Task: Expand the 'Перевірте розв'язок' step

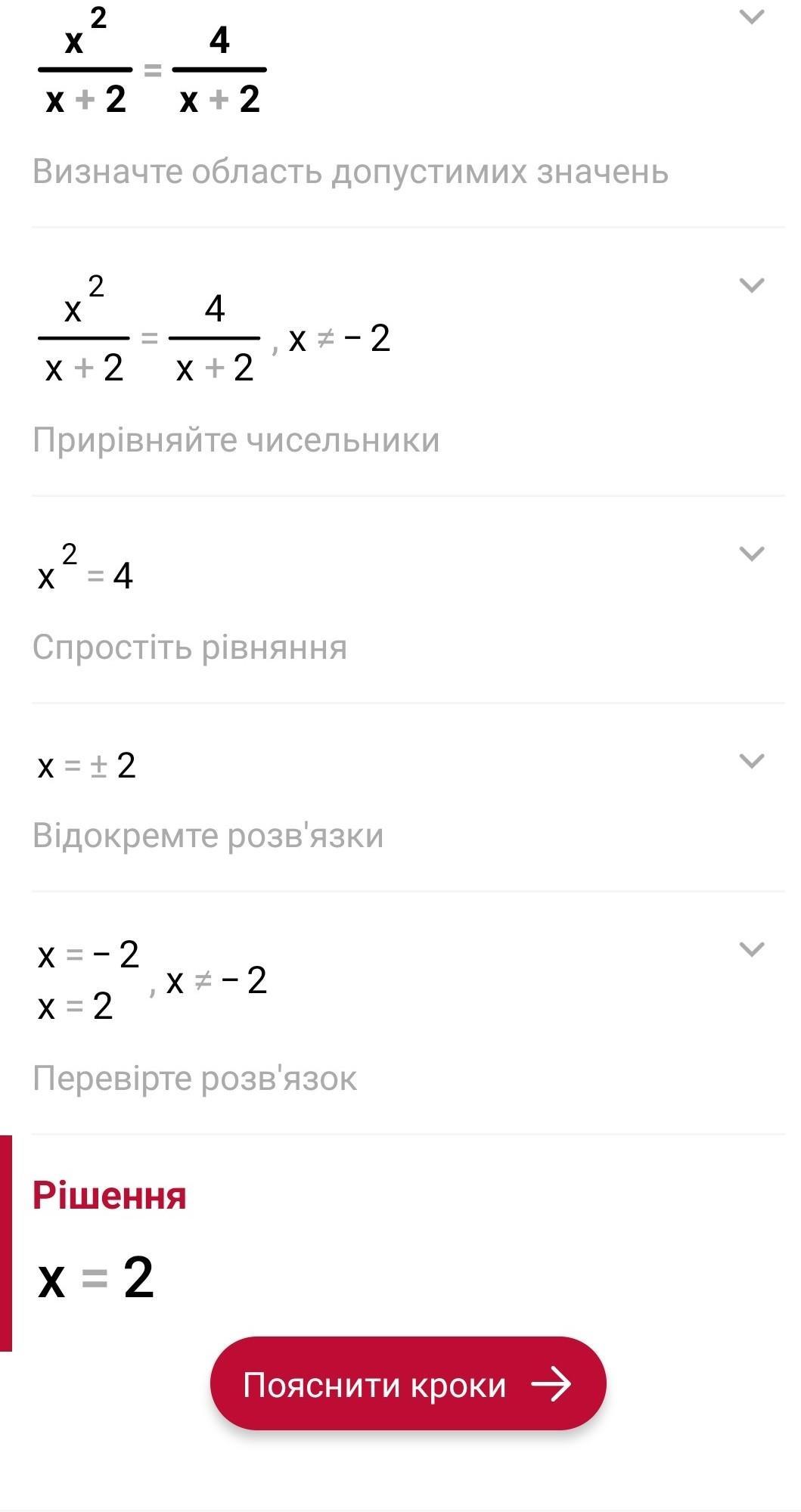Action: click(751, 949)
